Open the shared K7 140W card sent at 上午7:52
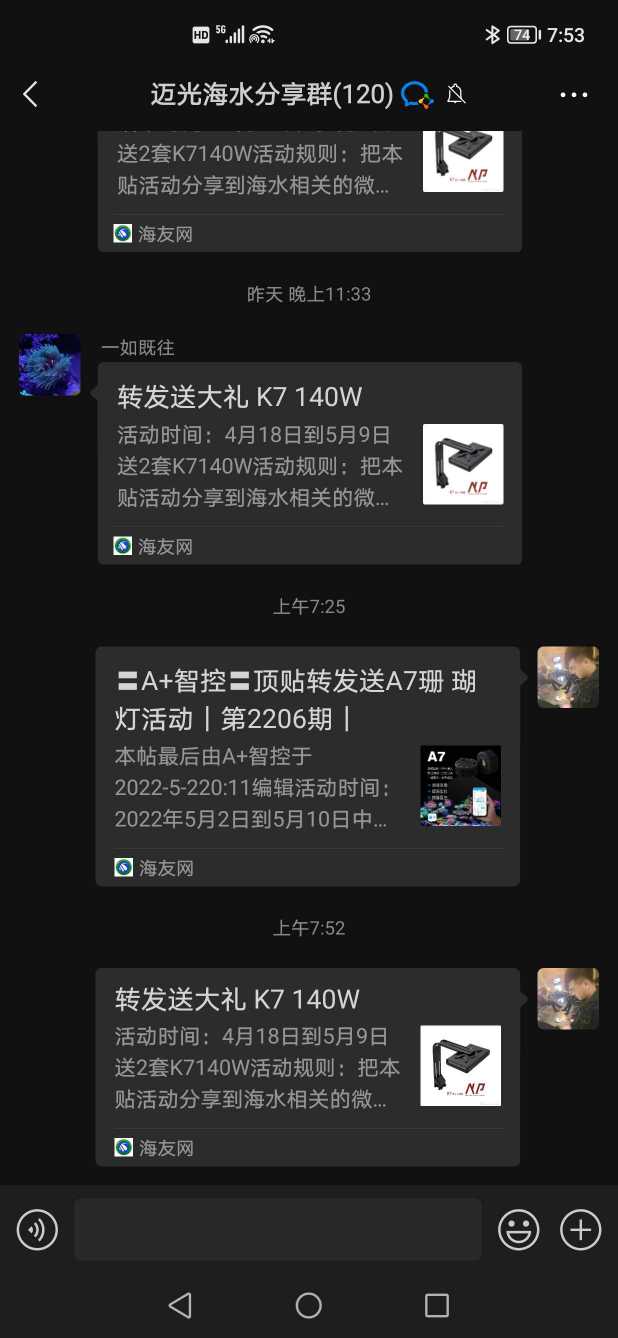 (x=307, y=1066)
